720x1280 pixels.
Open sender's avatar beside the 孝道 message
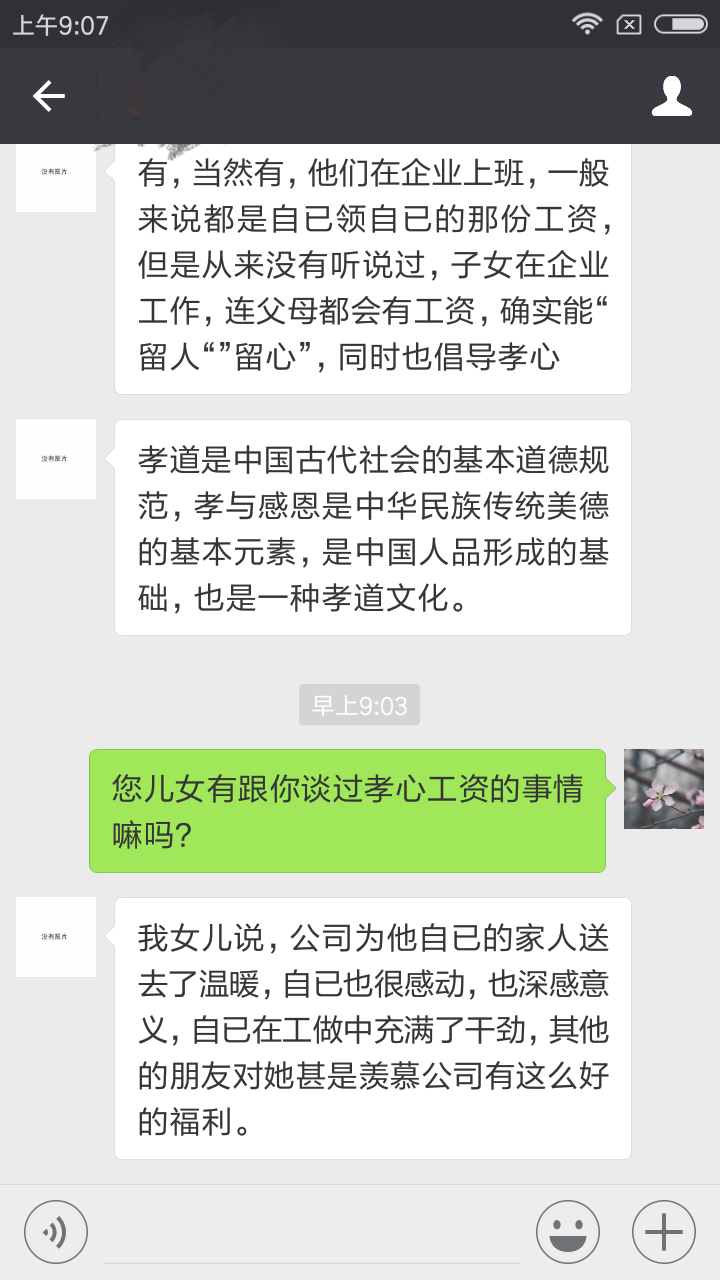pos(56,459)
